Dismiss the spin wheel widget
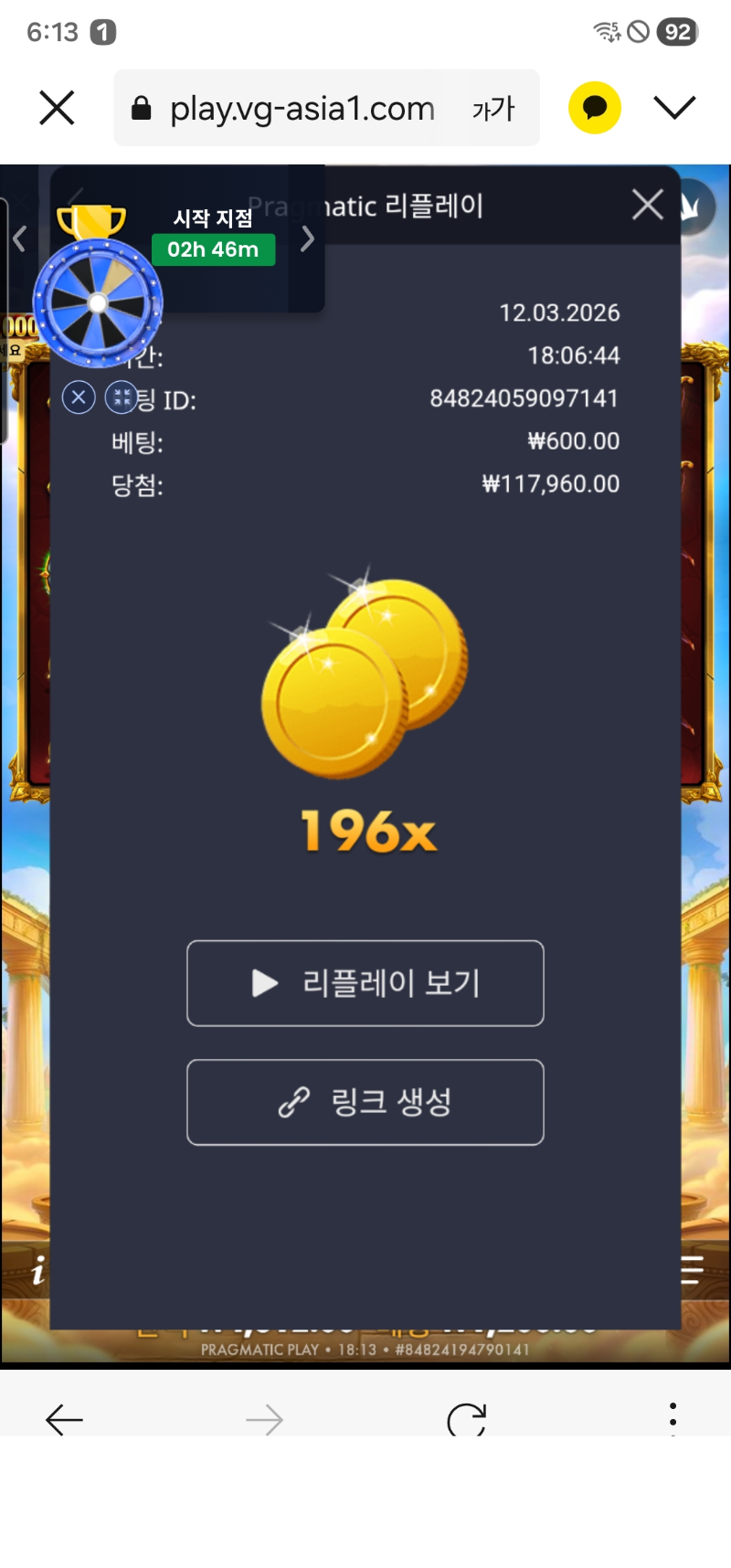731x1568 pixels. (79, 397)
